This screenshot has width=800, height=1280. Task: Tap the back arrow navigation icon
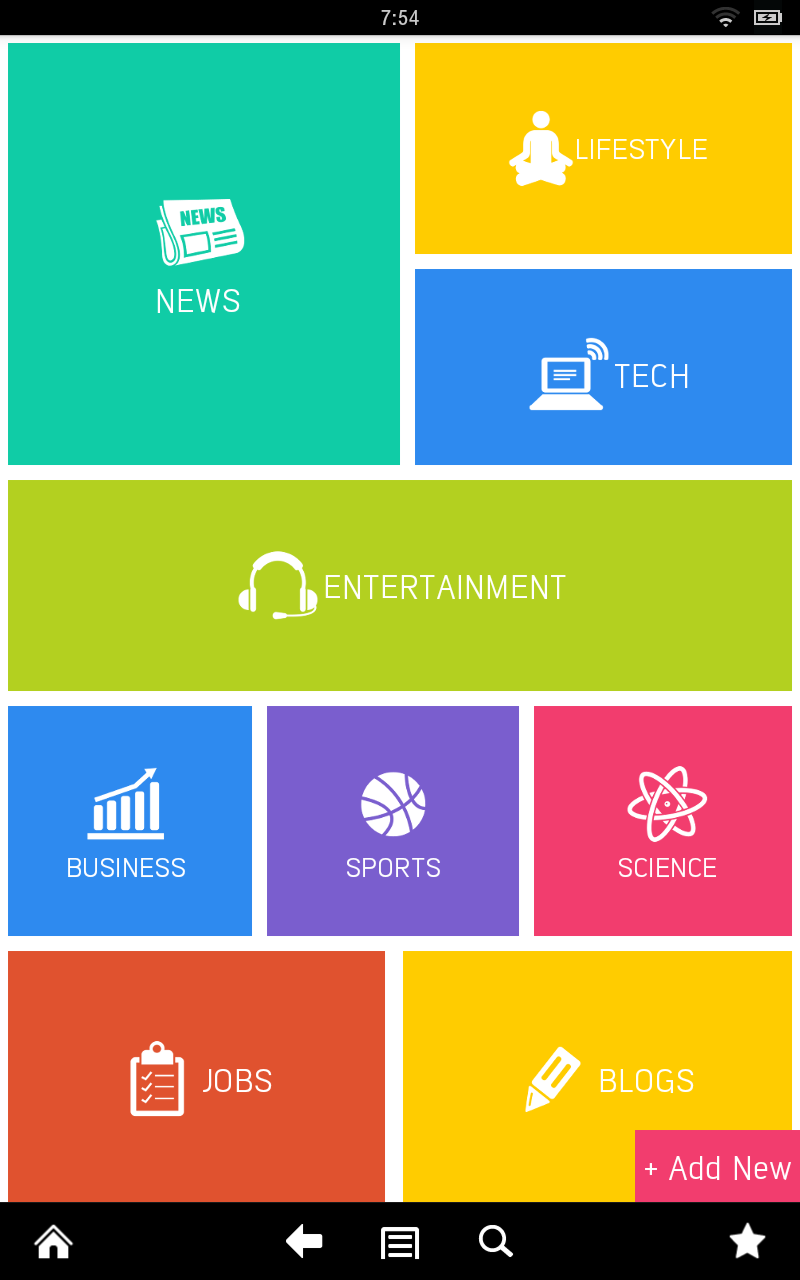304,1241
